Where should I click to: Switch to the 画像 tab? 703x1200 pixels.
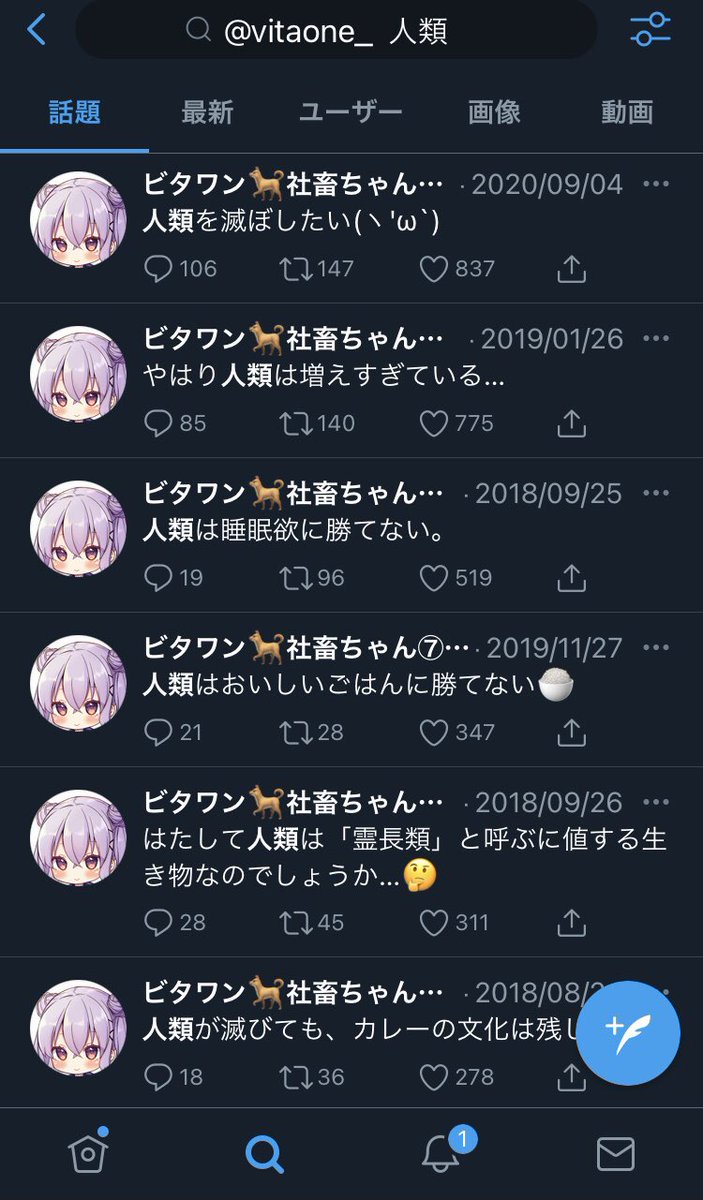click(x=494, y=111)
